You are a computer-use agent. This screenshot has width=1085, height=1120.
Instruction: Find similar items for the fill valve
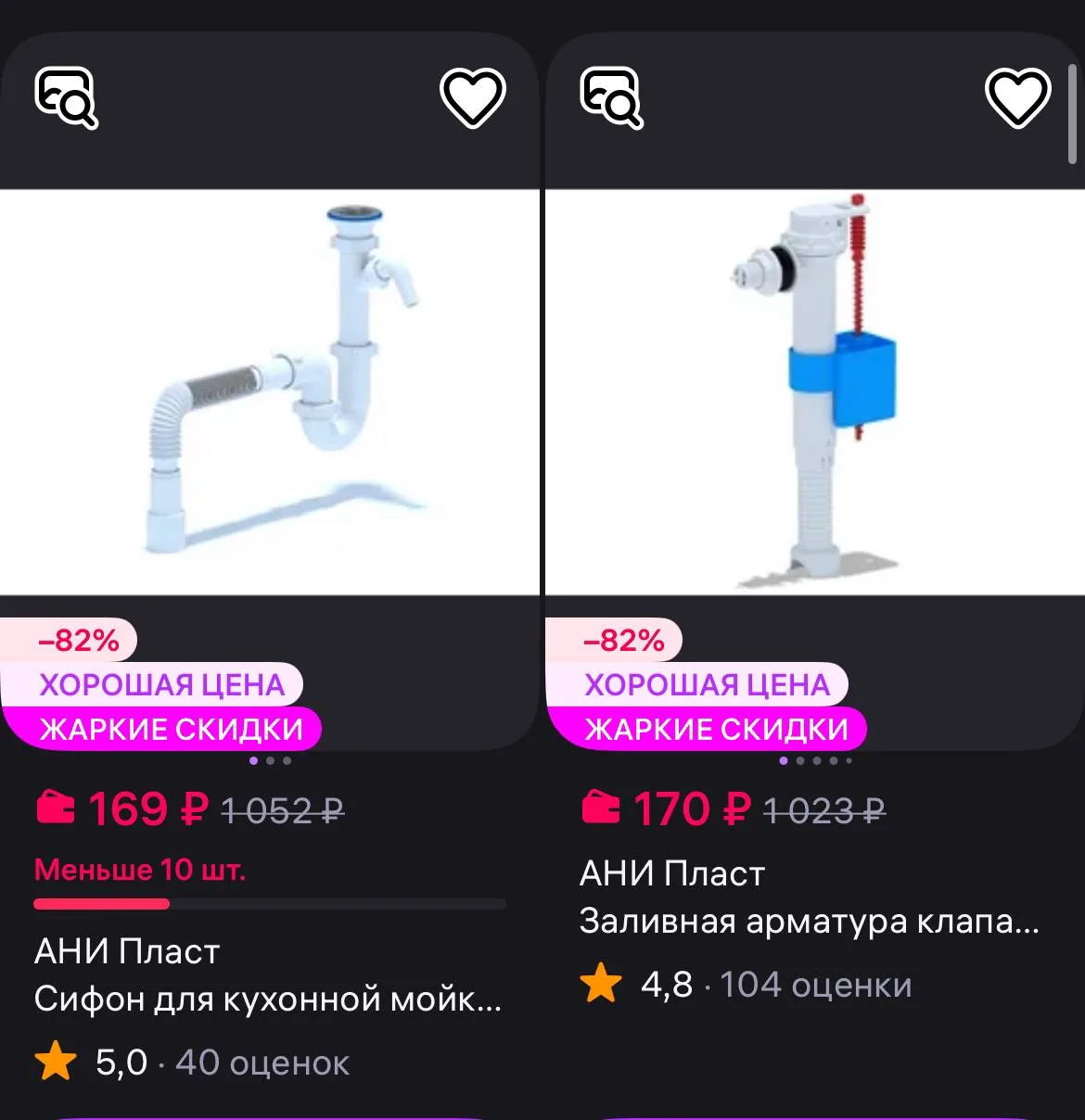(x=612, y=97)
